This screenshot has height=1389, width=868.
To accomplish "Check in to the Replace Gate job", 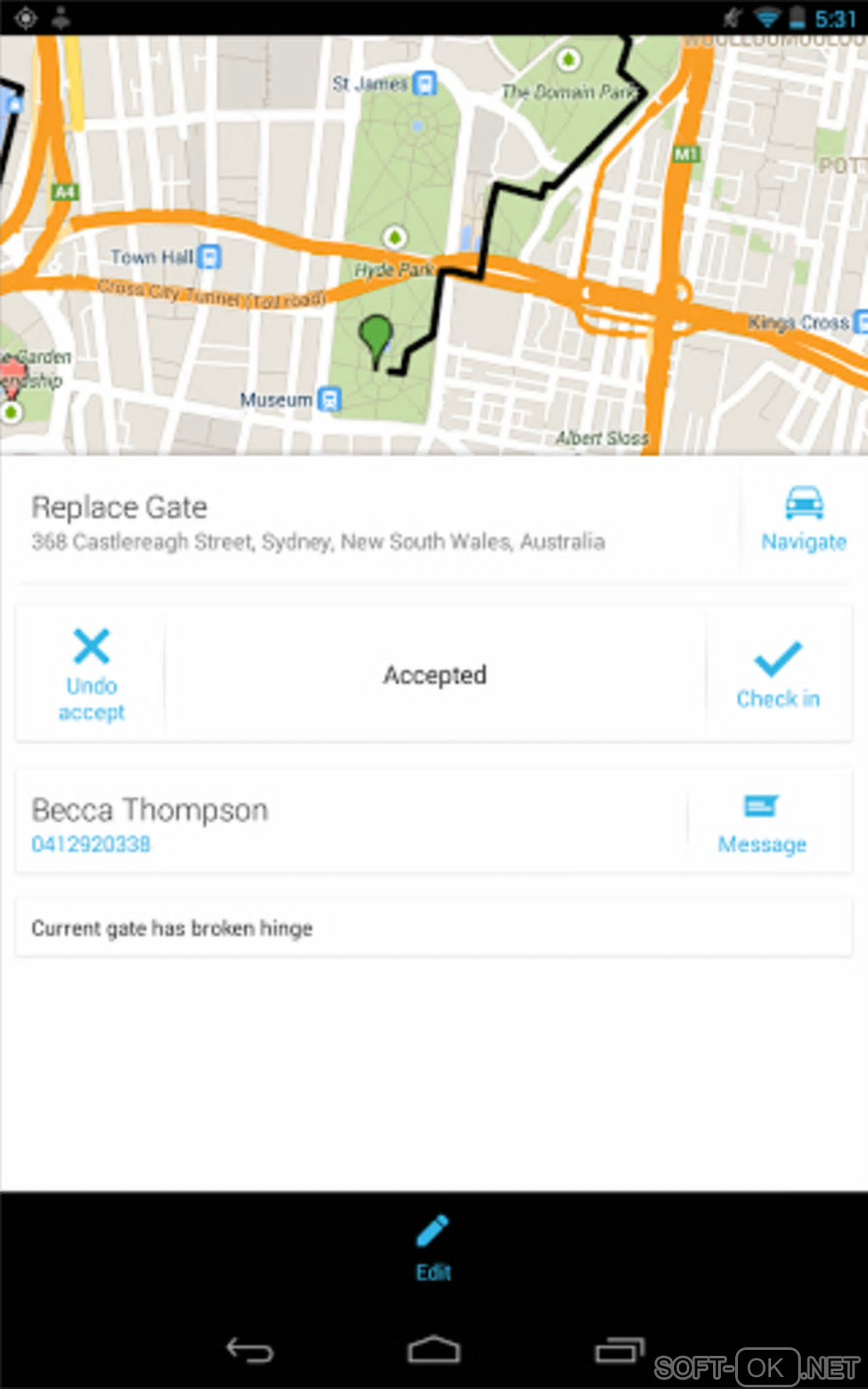I will coord(778,674).
